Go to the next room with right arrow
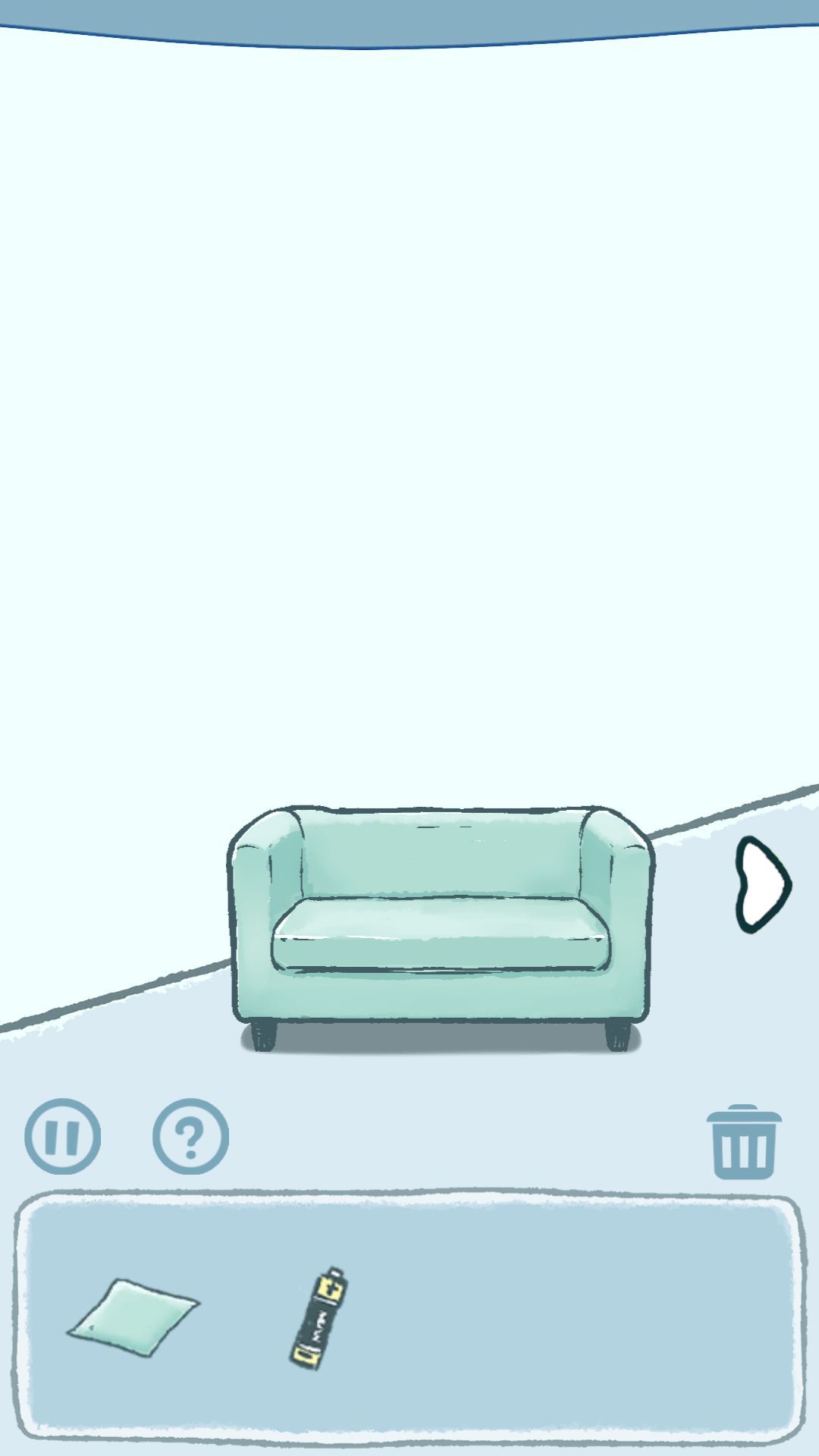Image resolution: width=819 pixels, height=1456 pixels. tap(761, 884)
